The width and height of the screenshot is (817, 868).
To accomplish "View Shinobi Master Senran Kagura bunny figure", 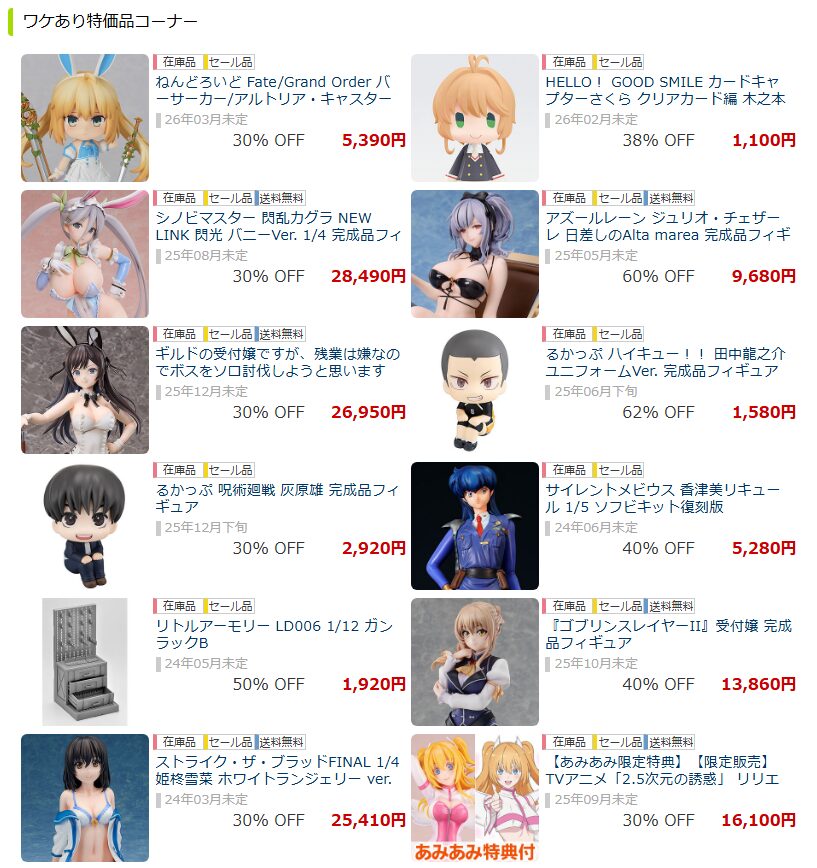I will pos(278,226).
